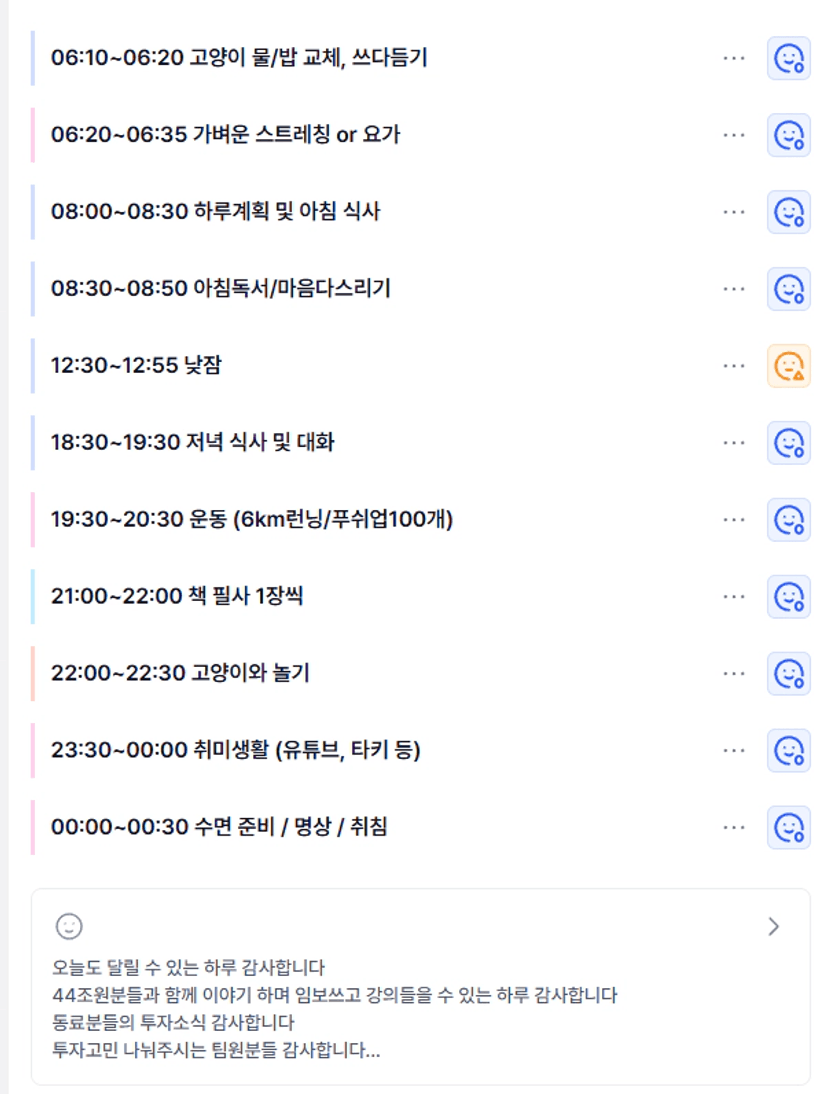Viewport: 827px width, 1094px height.
Task: Tap the face icon for 취미생활 (유튜브, 타키 등)
Action: pos(789,750)
